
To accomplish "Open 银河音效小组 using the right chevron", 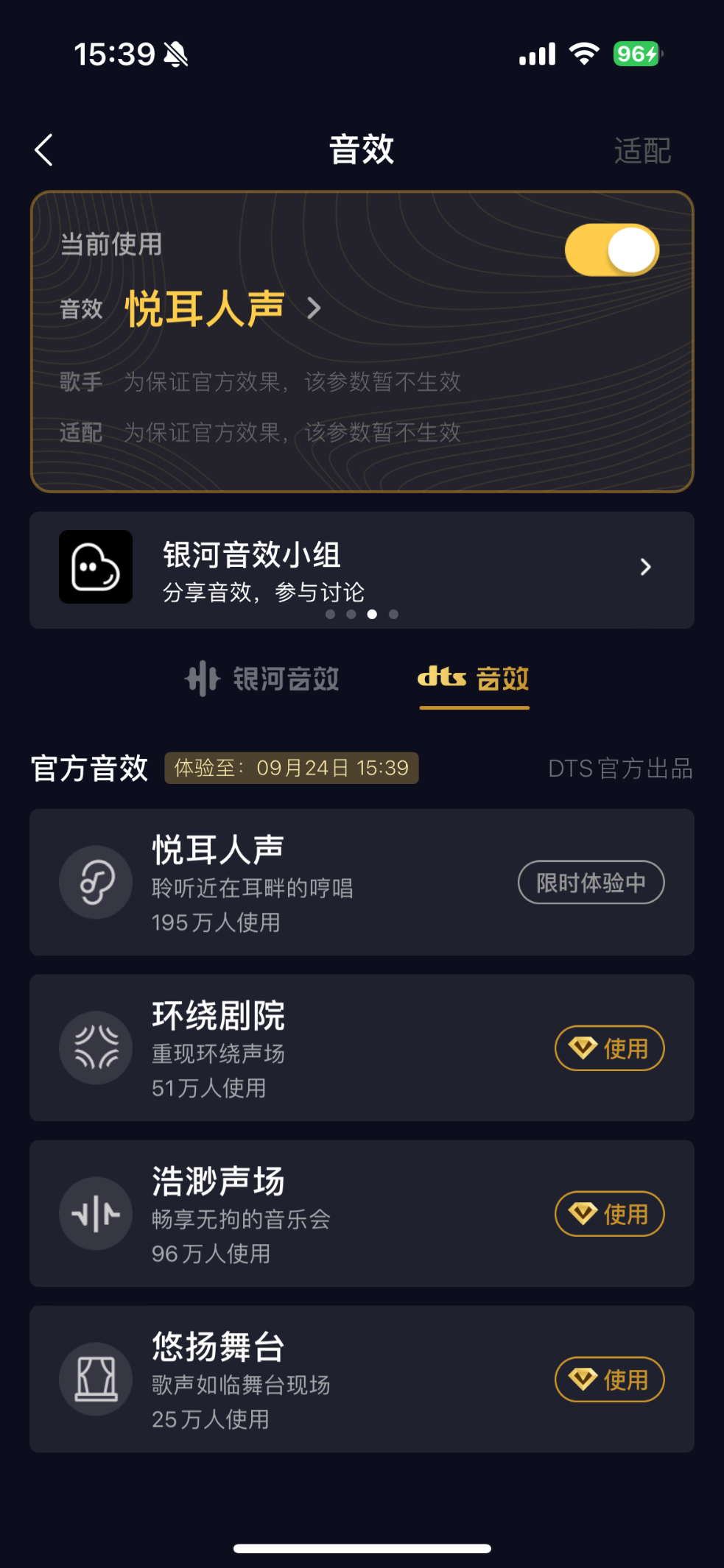I will pos(646,568).
